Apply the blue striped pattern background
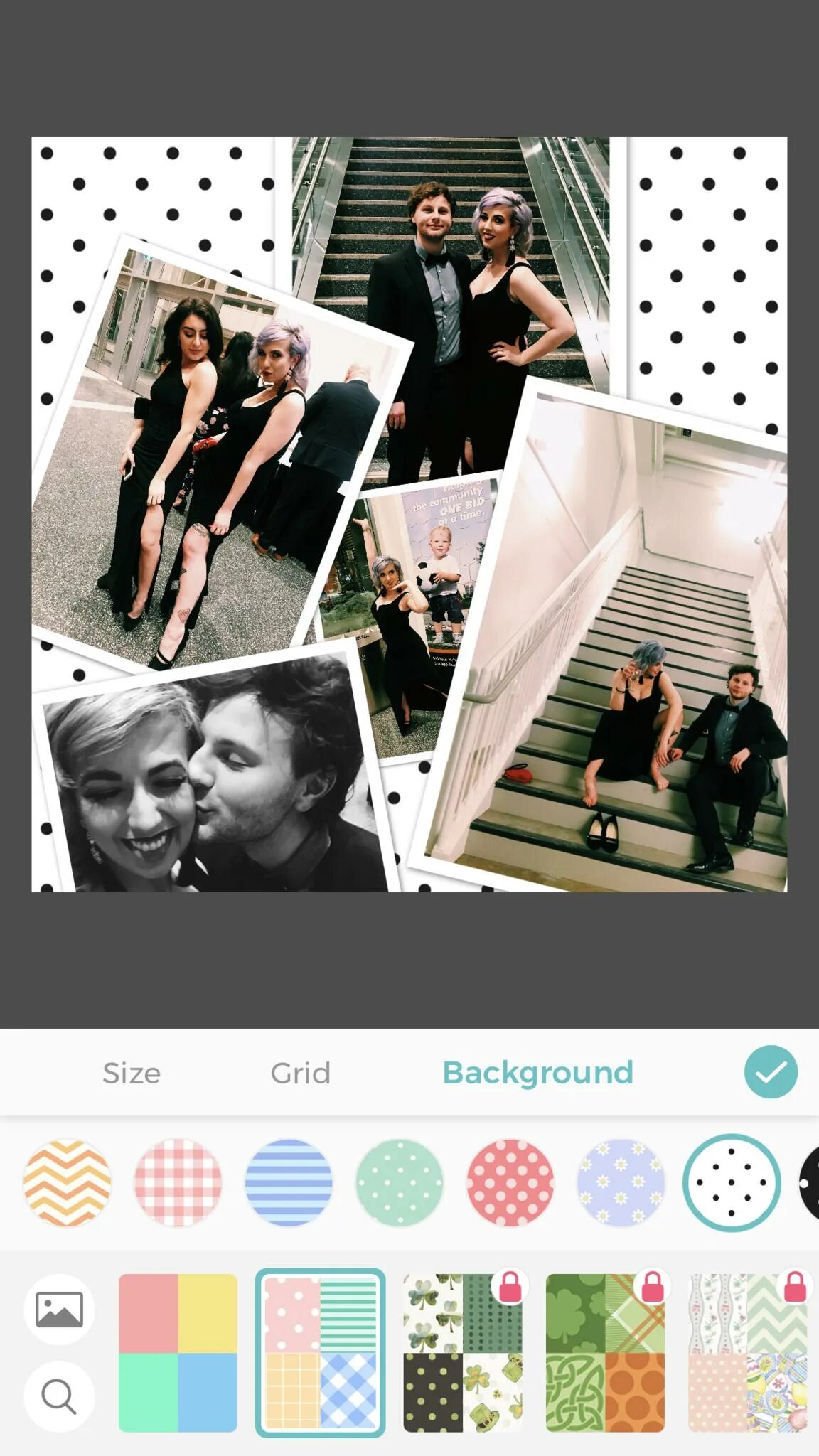Image resolution: width=819 pixels, height=1456 pixels. (289, 1183)
